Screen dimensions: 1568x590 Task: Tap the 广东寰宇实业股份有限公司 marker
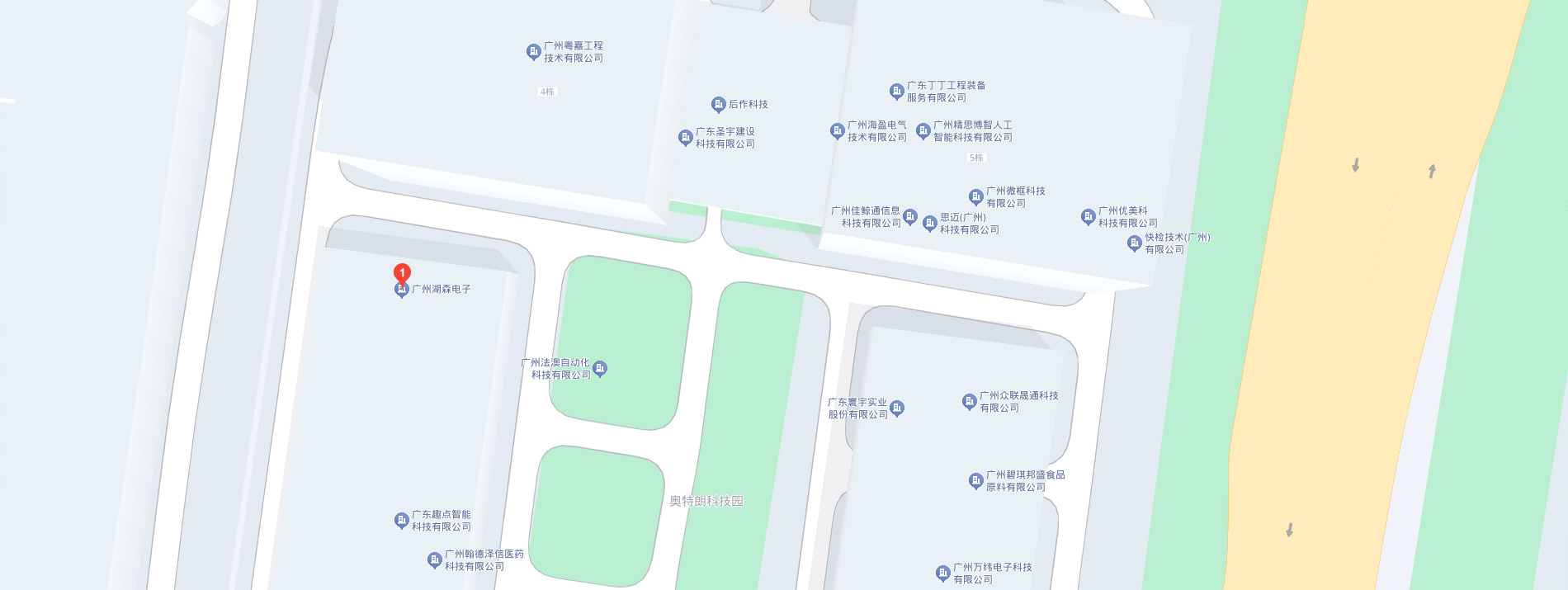coord(897,408)
